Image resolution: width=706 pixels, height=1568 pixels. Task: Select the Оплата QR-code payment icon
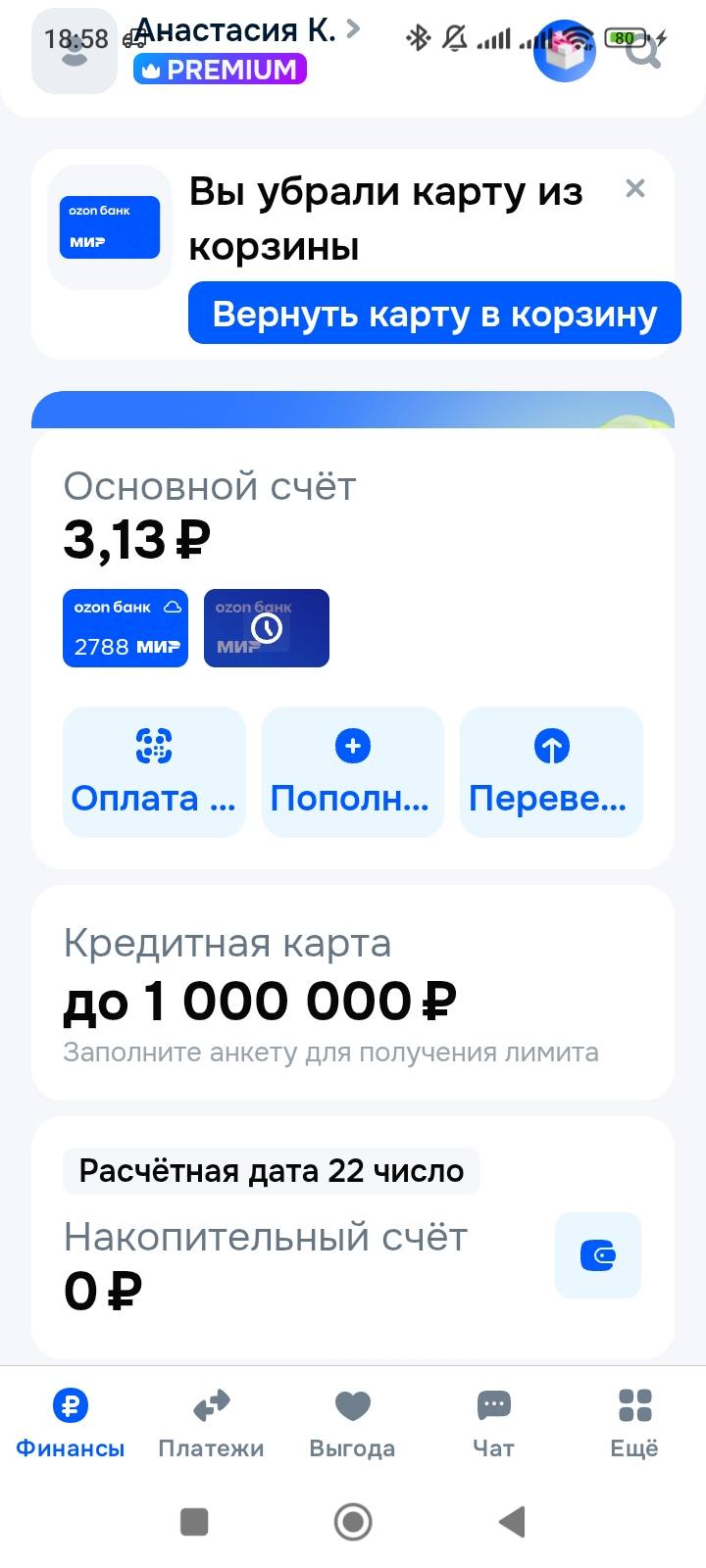[154, 745]
